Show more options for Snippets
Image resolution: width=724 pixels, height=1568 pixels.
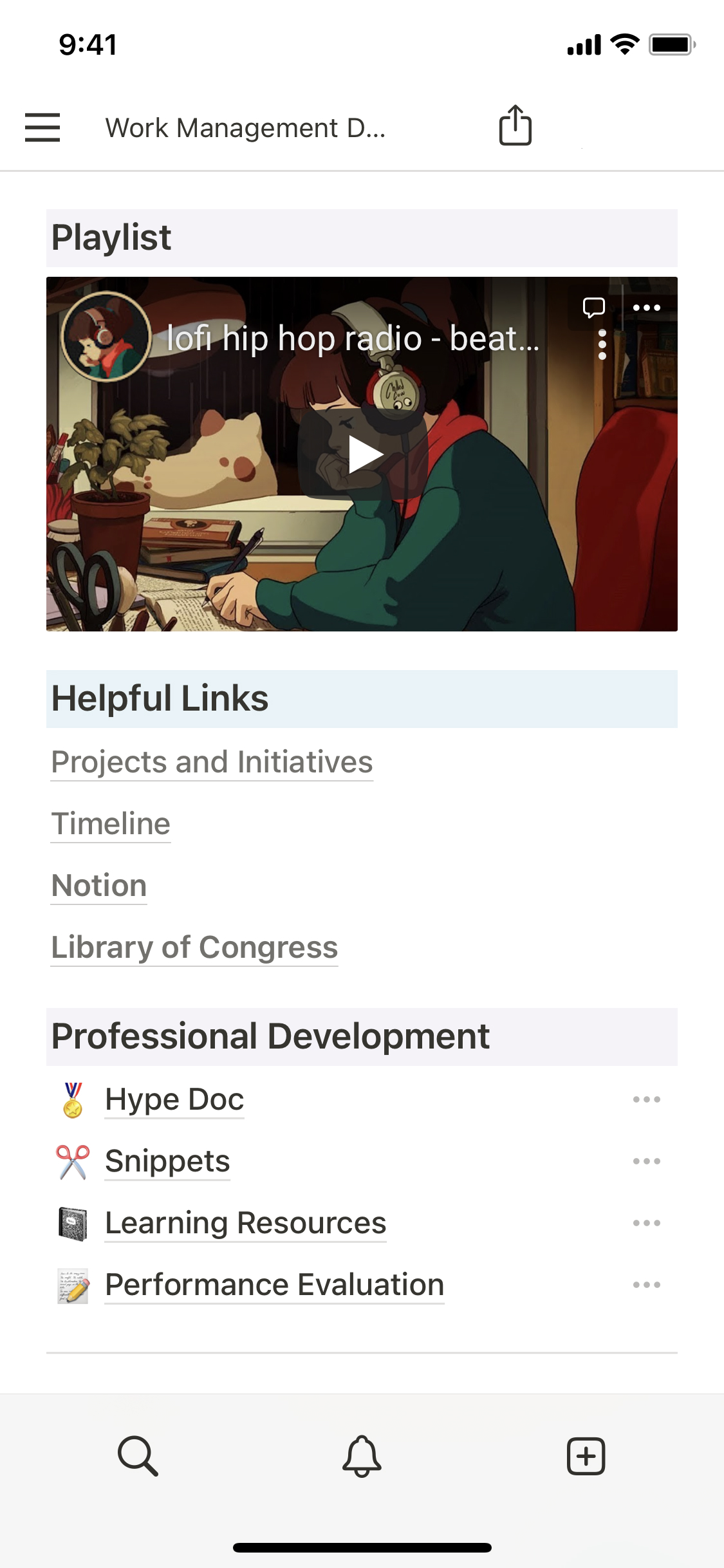click(x=646, y=1161)
